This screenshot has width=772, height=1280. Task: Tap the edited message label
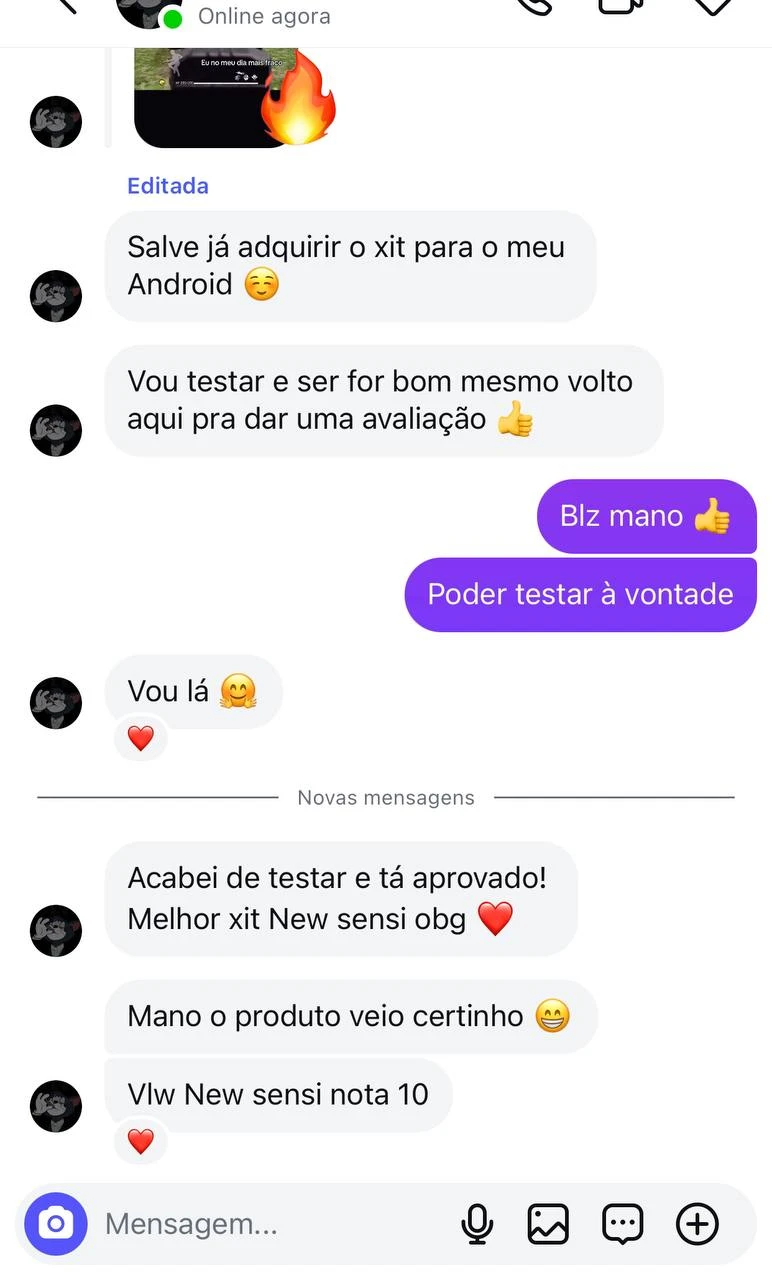(x=167, y=185)
